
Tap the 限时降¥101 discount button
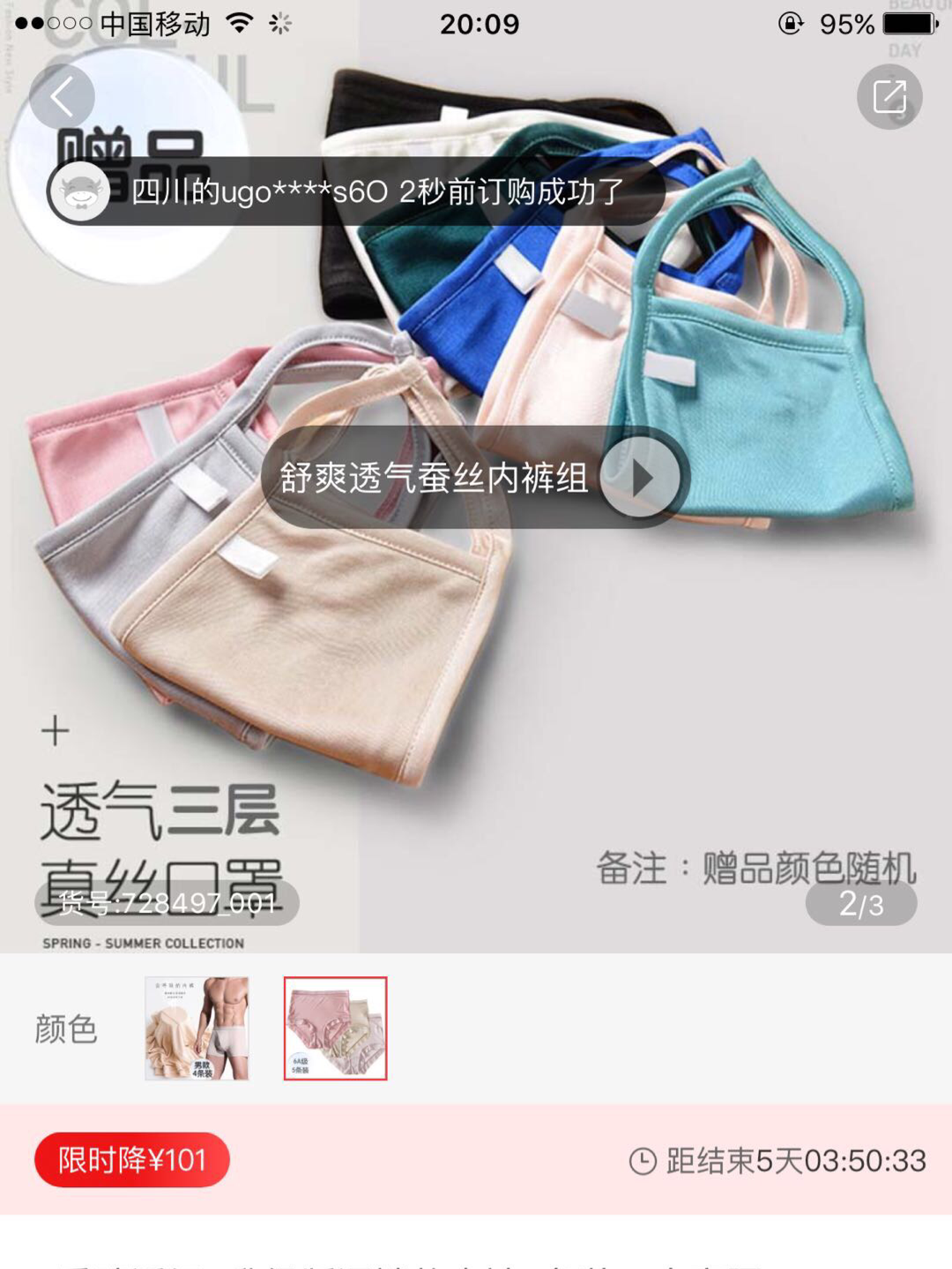132,1160
